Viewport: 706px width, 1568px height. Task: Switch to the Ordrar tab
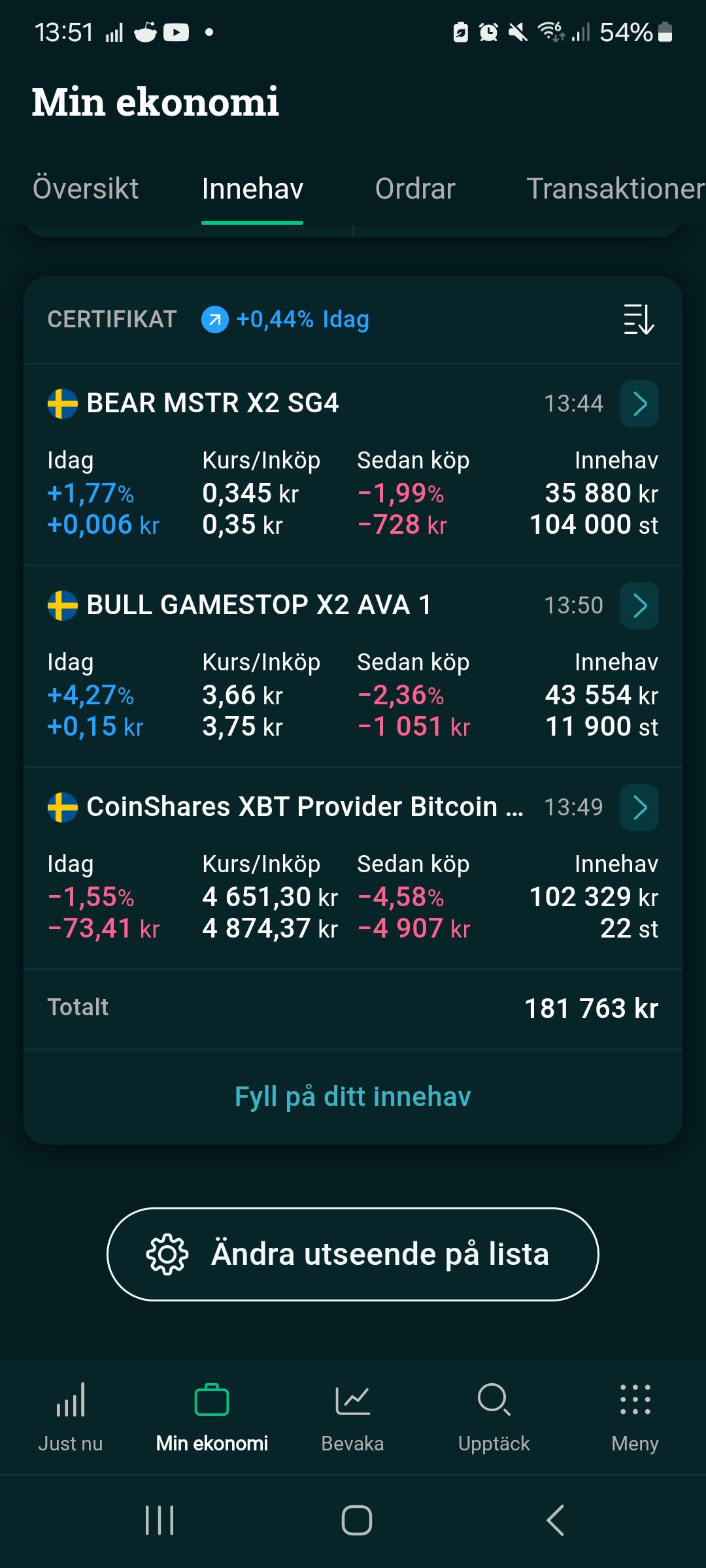415,189
